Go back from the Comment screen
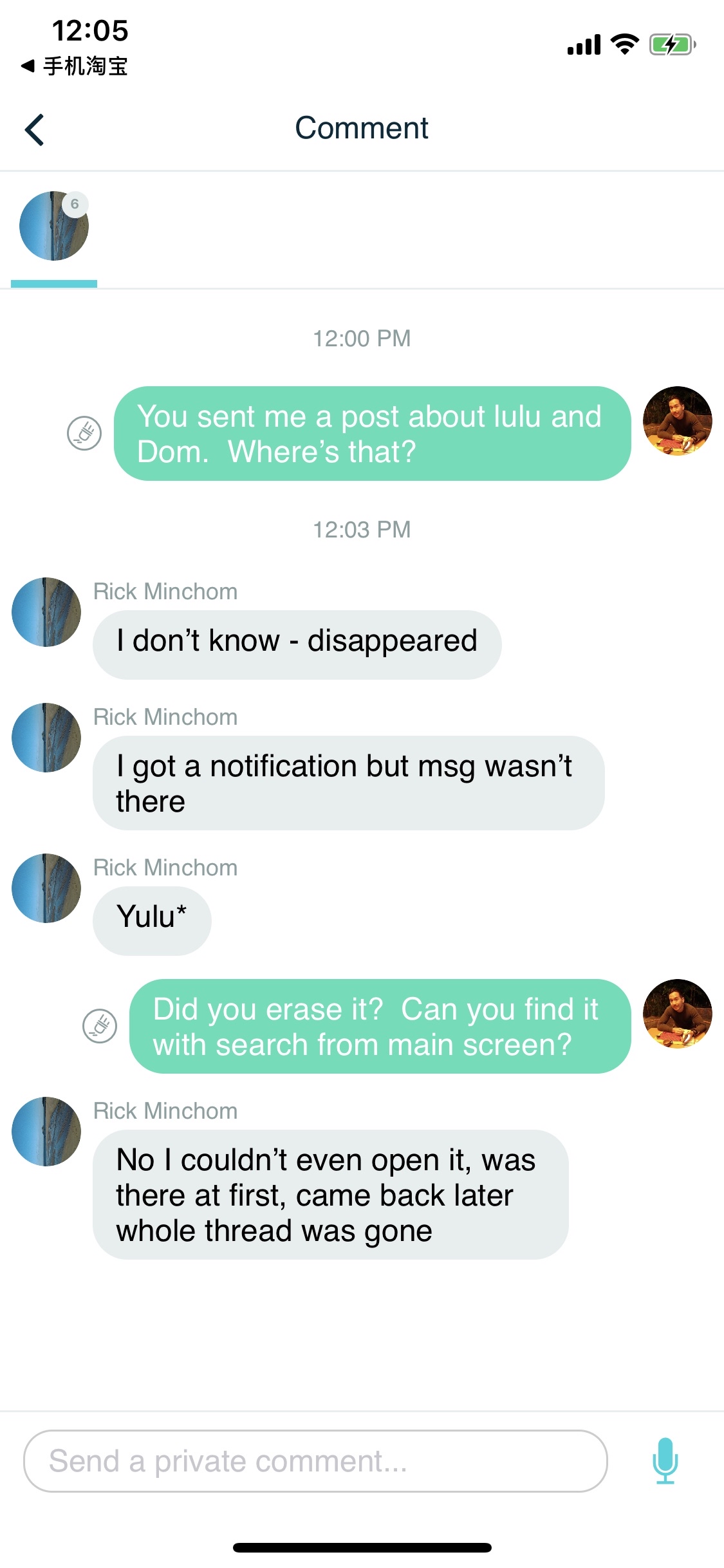Screen dimensions: 724x1568 click(35, 129)
